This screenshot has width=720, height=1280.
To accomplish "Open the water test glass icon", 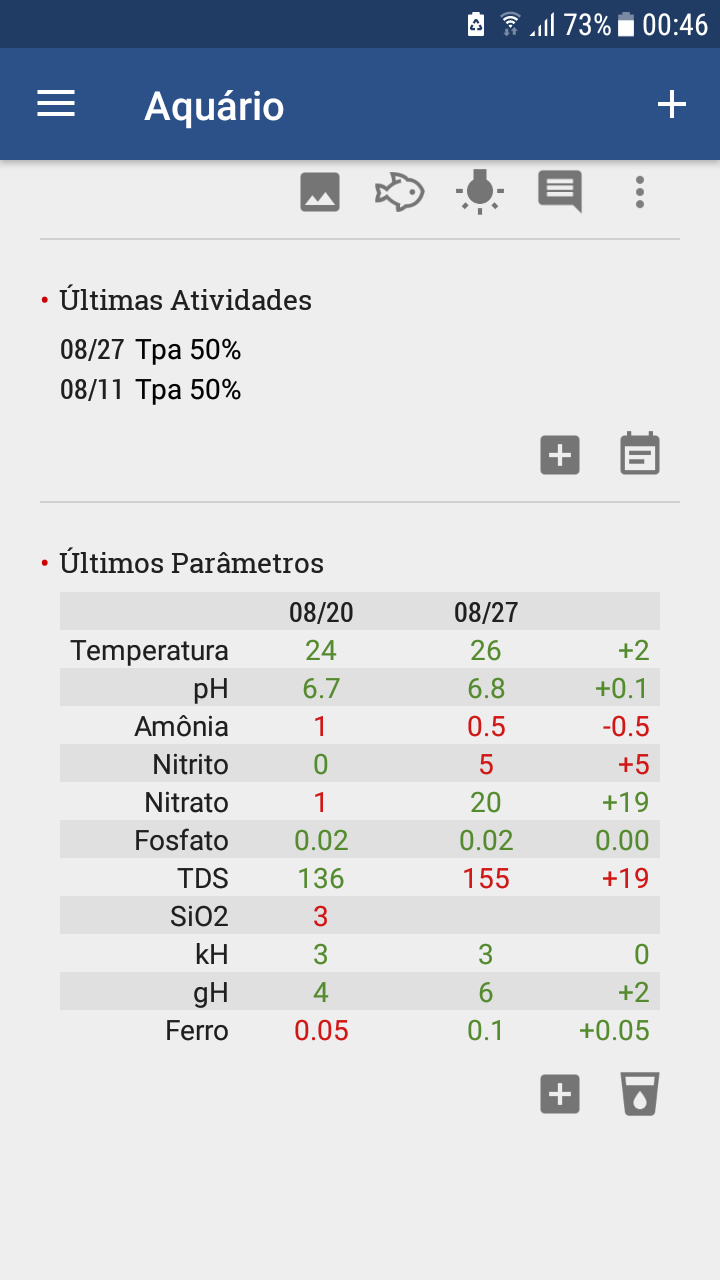I will point(640,1093).
